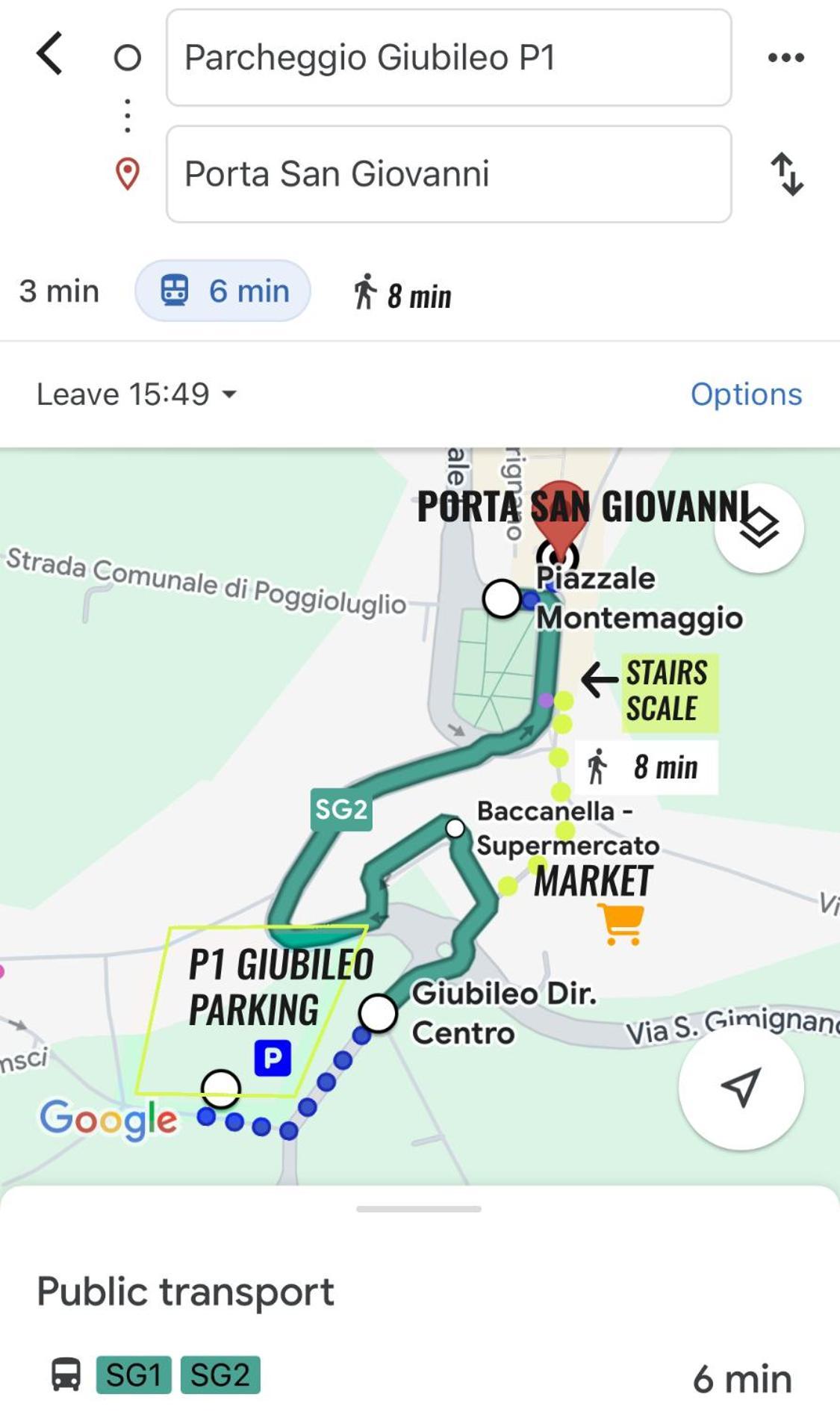The width and height of the screenshot is (840, 1412).
Task: Open the three-dot overflow menu
Action: 785,58
